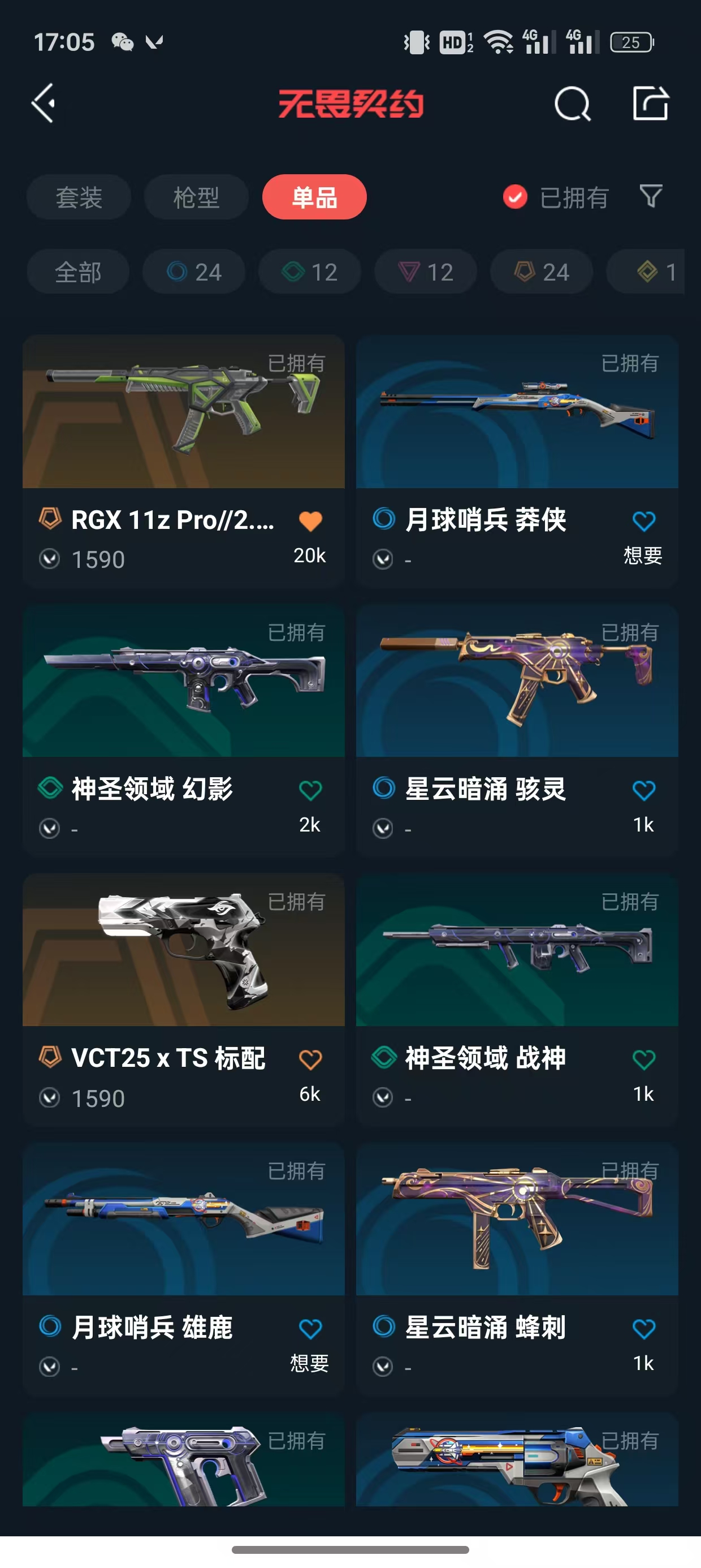Filter by the green diamond 12 chip

click(309, 272)
